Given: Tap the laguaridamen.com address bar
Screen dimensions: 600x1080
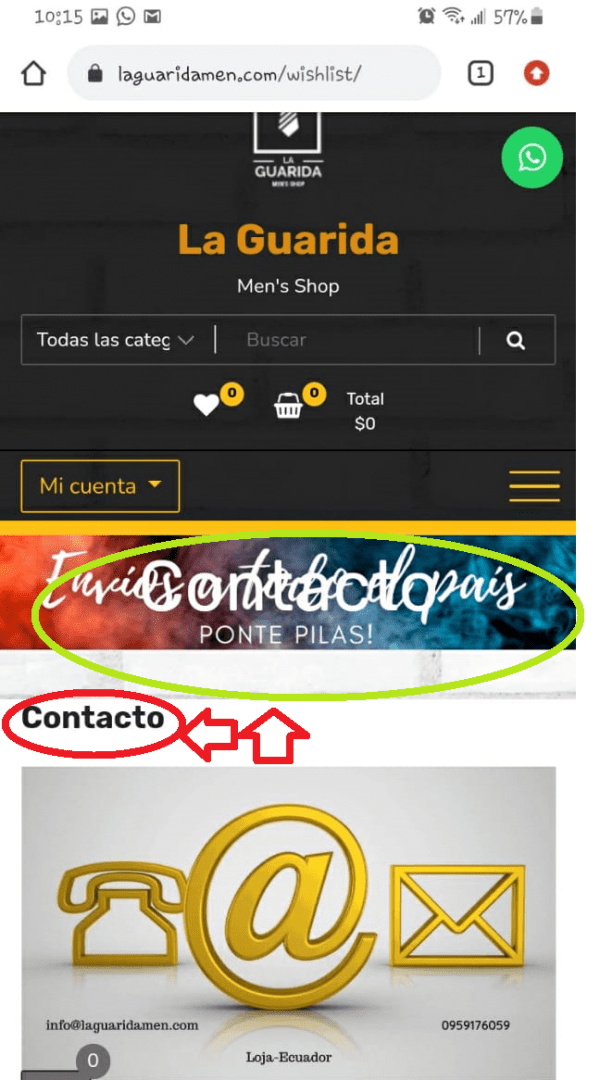Looking at the screenshot, I should click(254, 73).
